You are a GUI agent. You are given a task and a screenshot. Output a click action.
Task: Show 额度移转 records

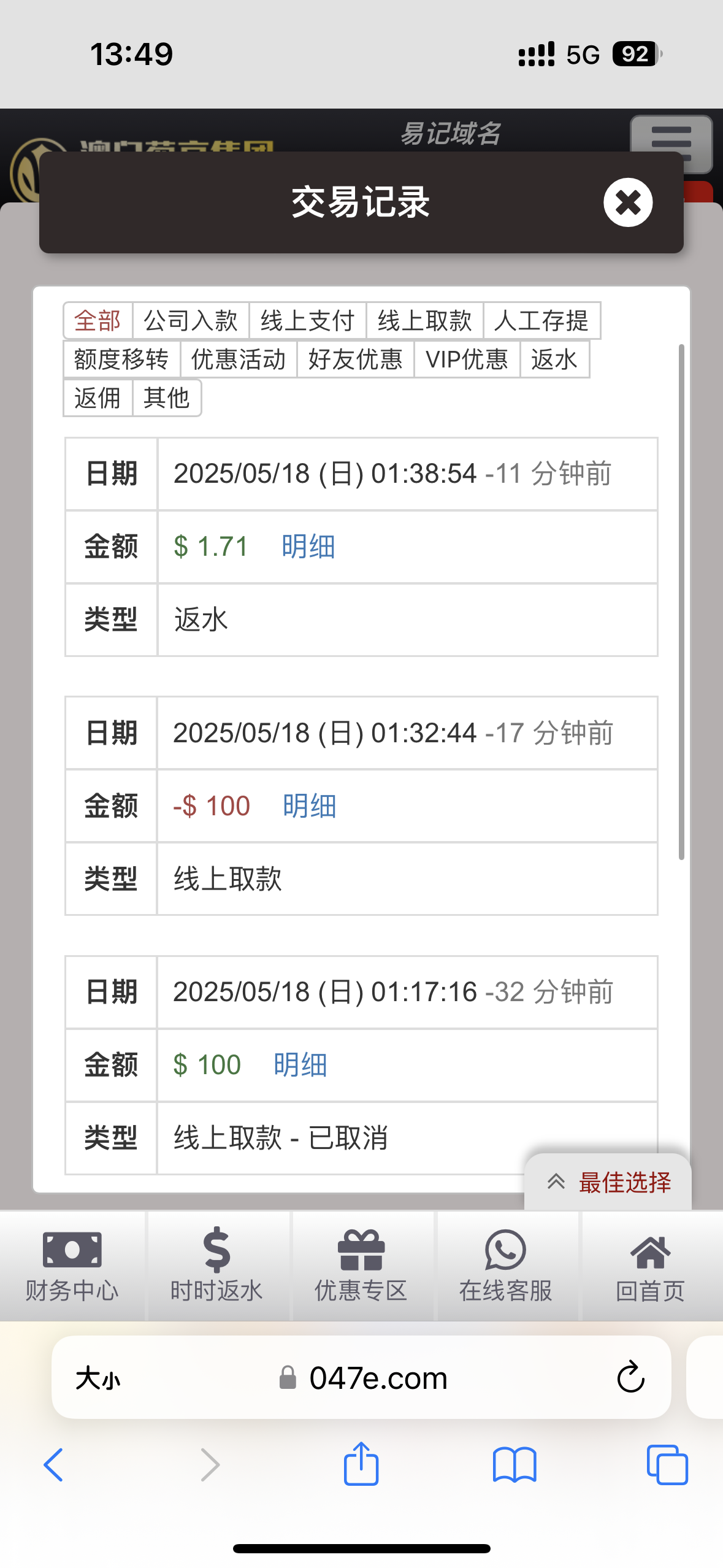pos(121,359)
